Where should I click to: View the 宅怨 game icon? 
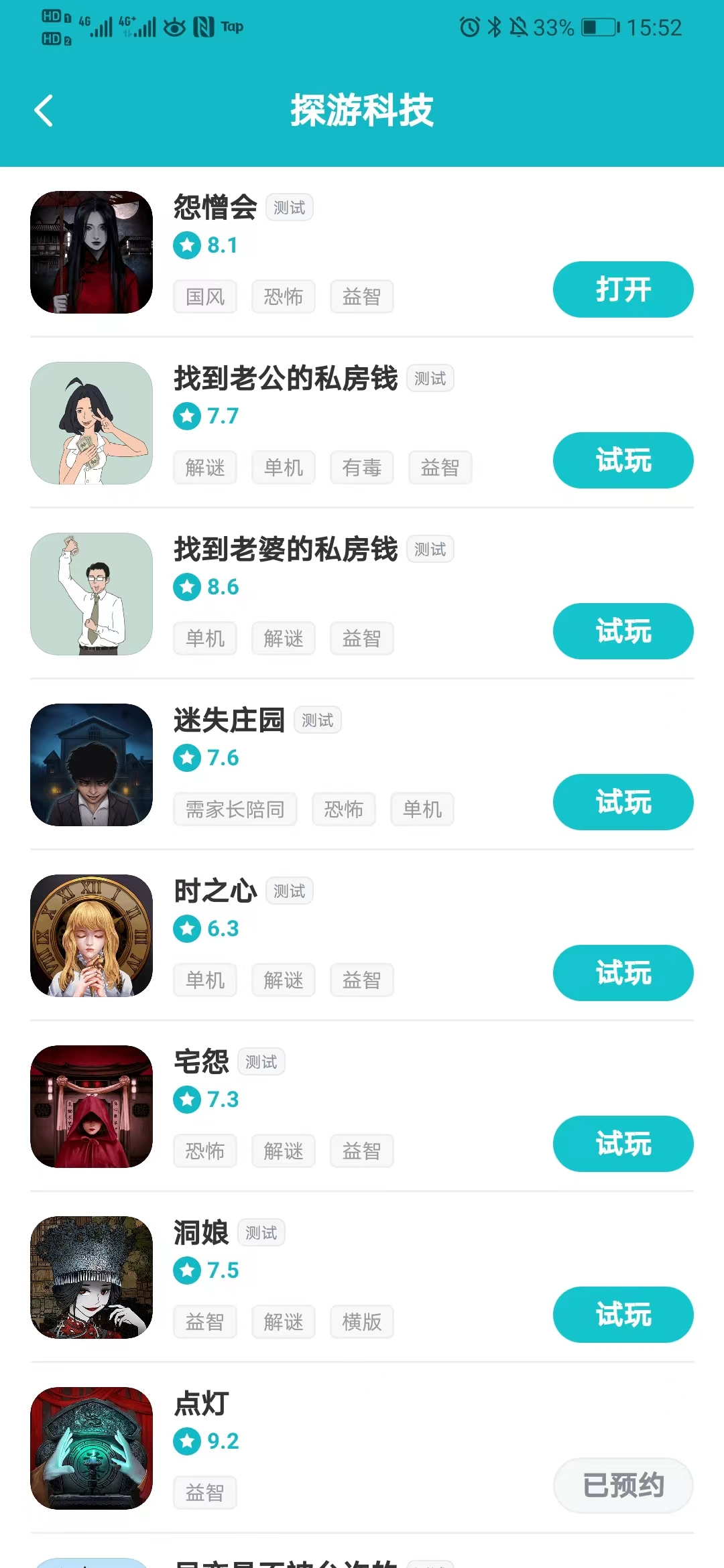click(x=92, y=1107)
